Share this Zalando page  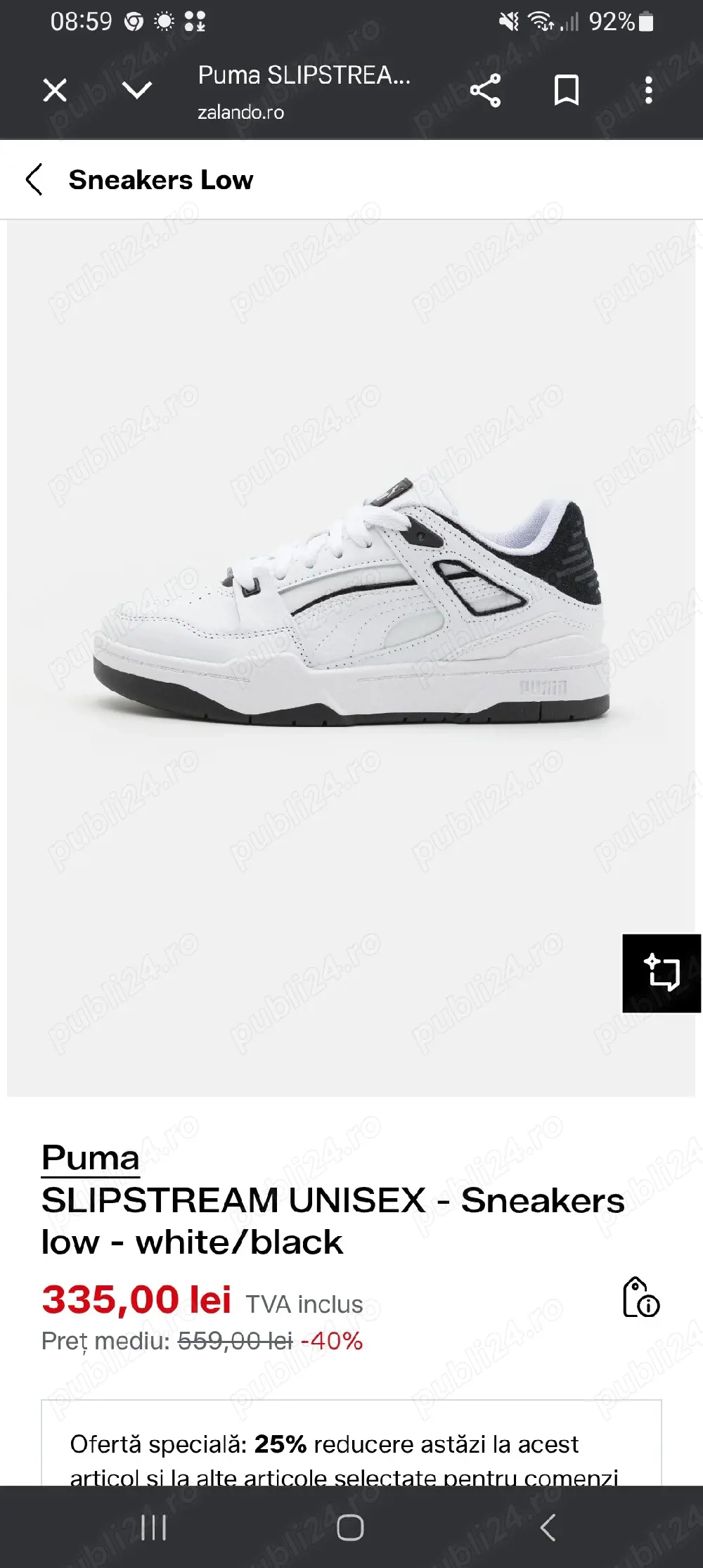pos(485,90)
